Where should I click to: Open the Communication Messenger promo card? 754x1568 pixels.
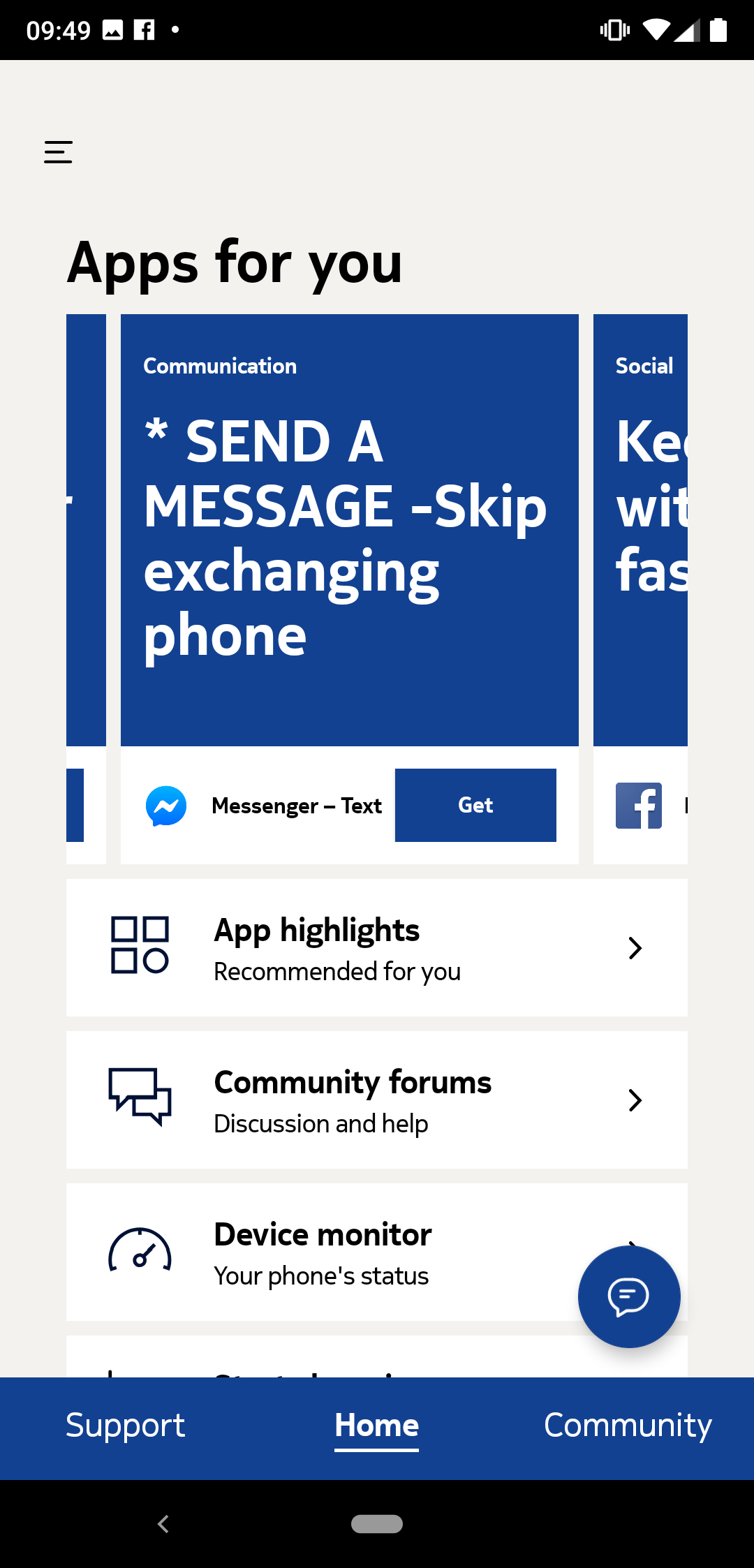tap(350, 530)
